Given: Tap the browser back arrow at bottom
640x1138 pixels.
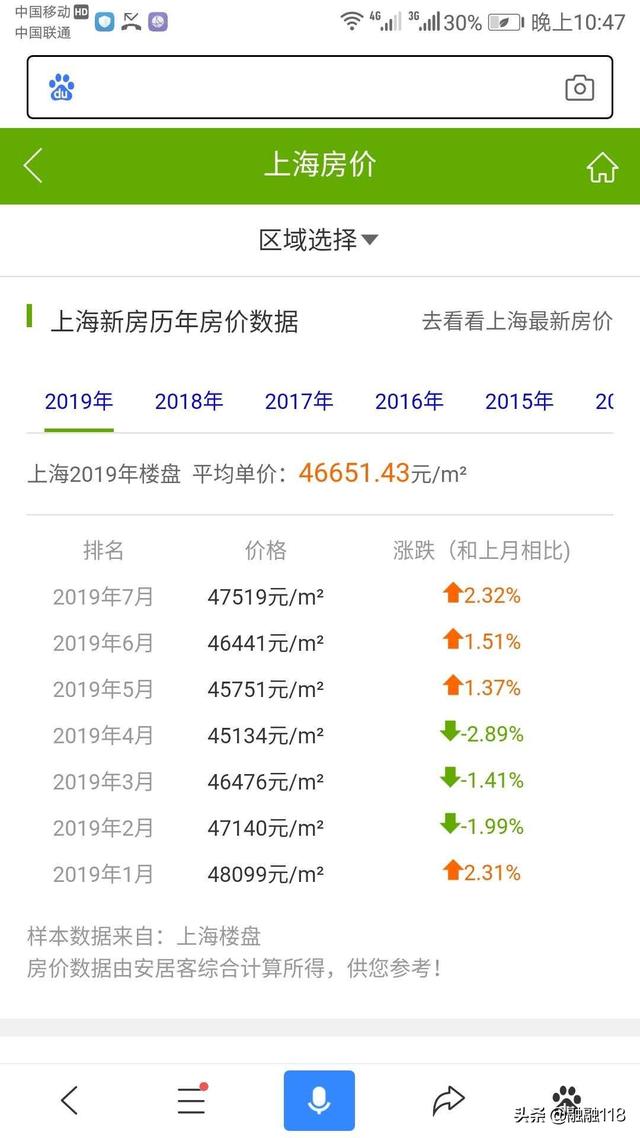Looking at the screenshot, I should pyautogui.click(x=70, y=1100).
